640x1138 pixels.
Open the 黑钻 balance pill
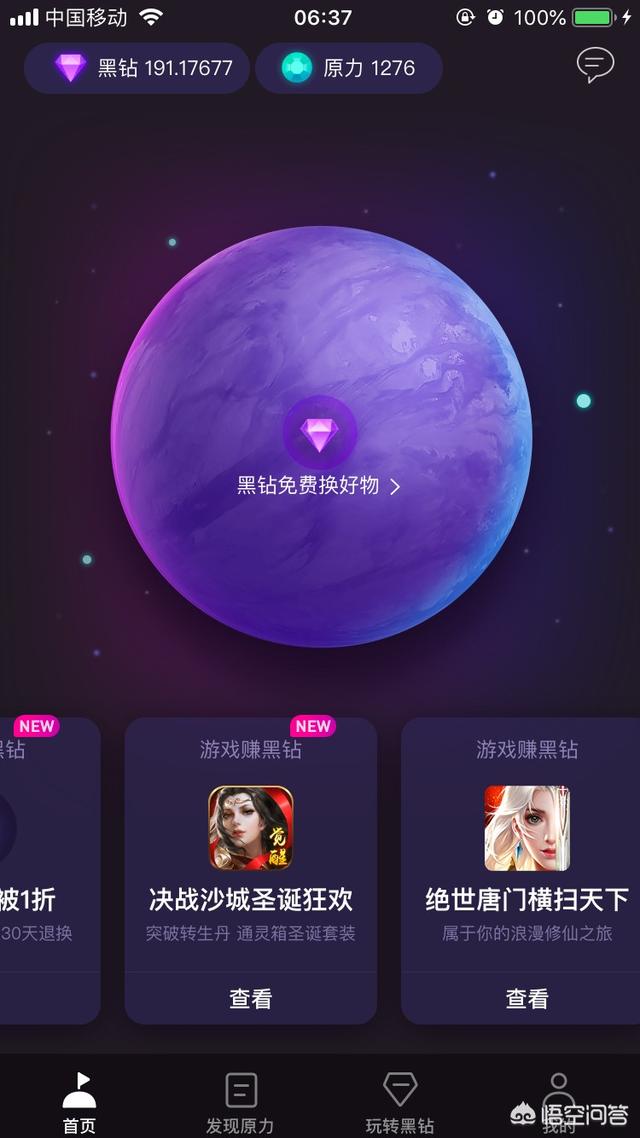137,68
